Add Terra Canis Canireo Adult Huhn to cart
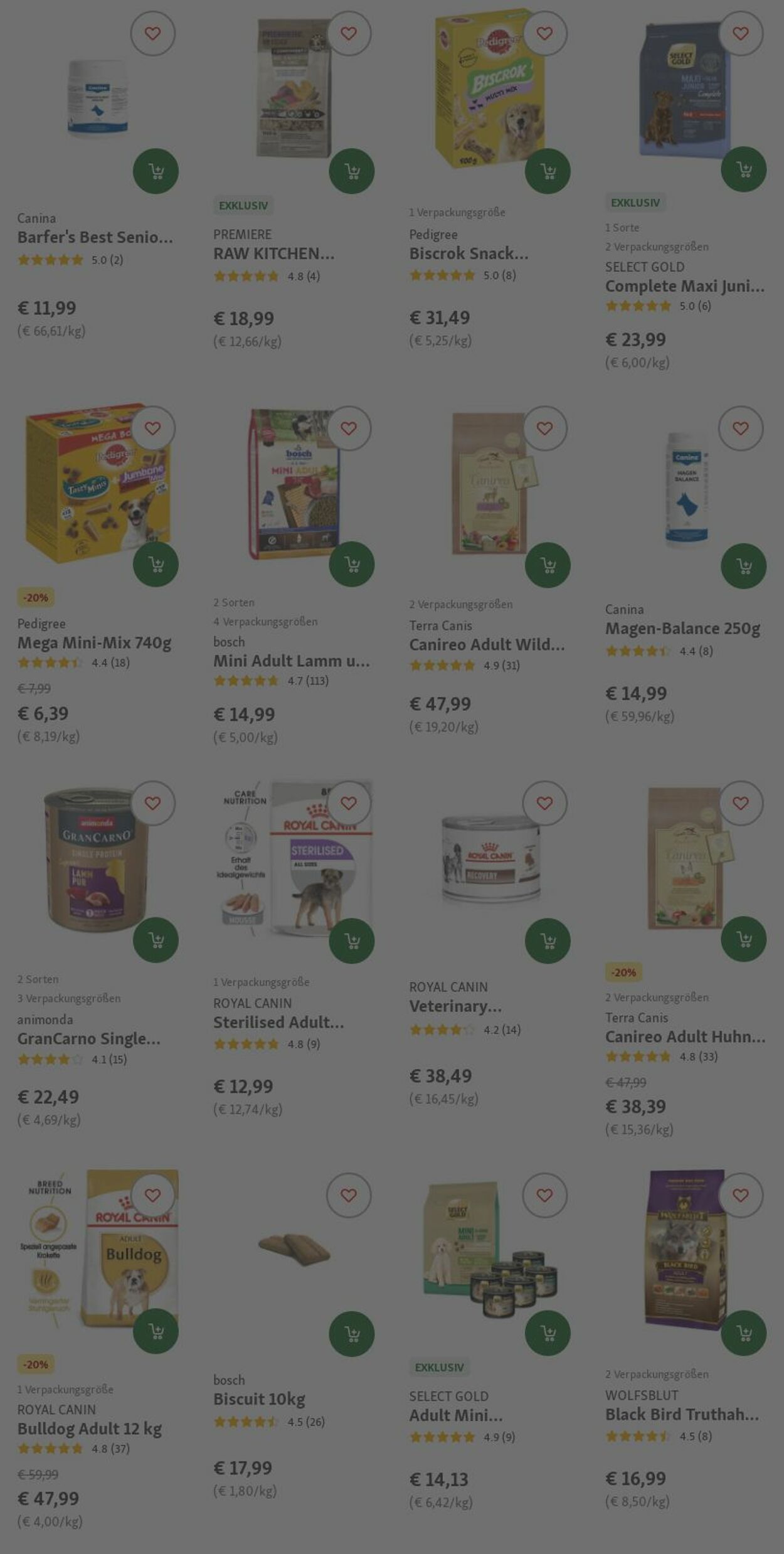This screenshot has height=1554, width=784. tap(743, 939)
